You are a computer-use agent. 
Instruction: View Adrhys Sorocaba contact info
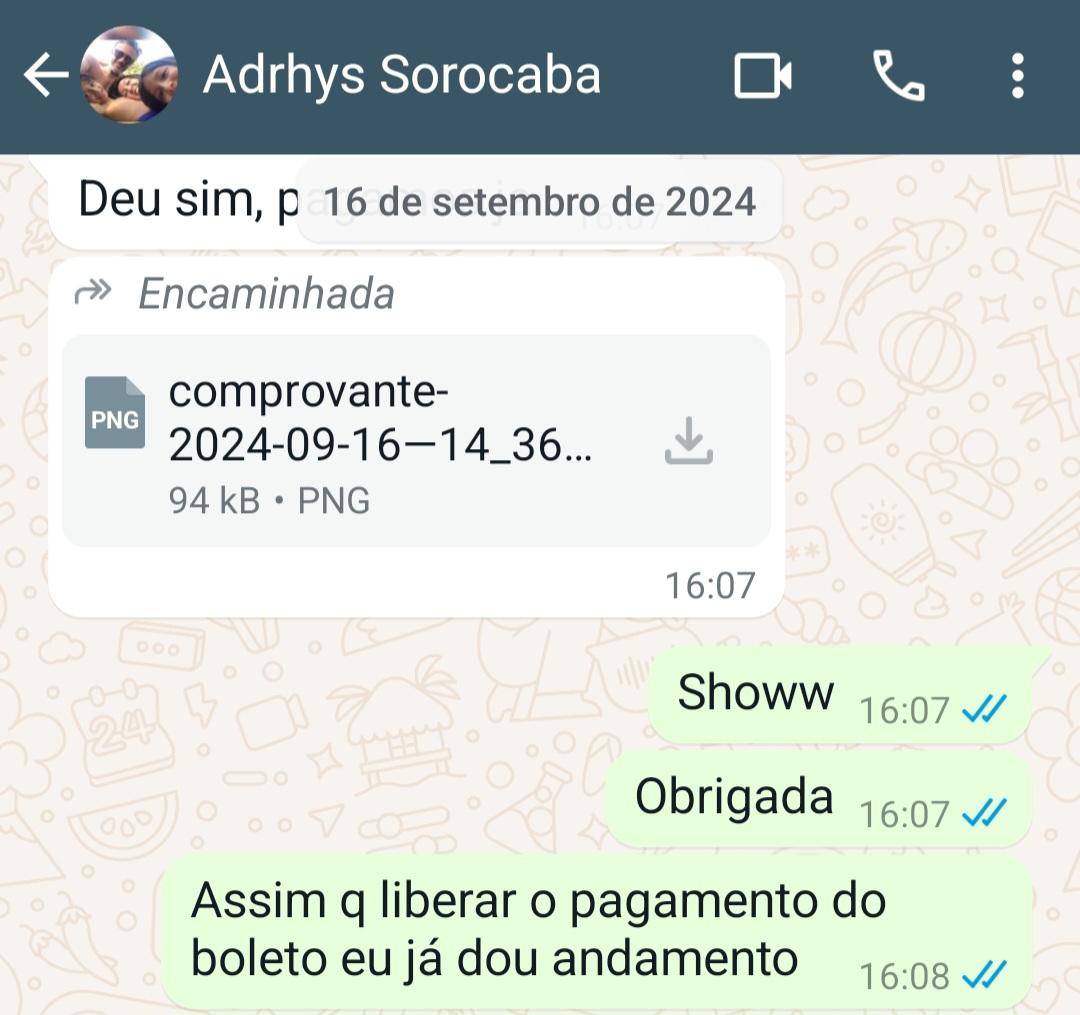point(401,76)
